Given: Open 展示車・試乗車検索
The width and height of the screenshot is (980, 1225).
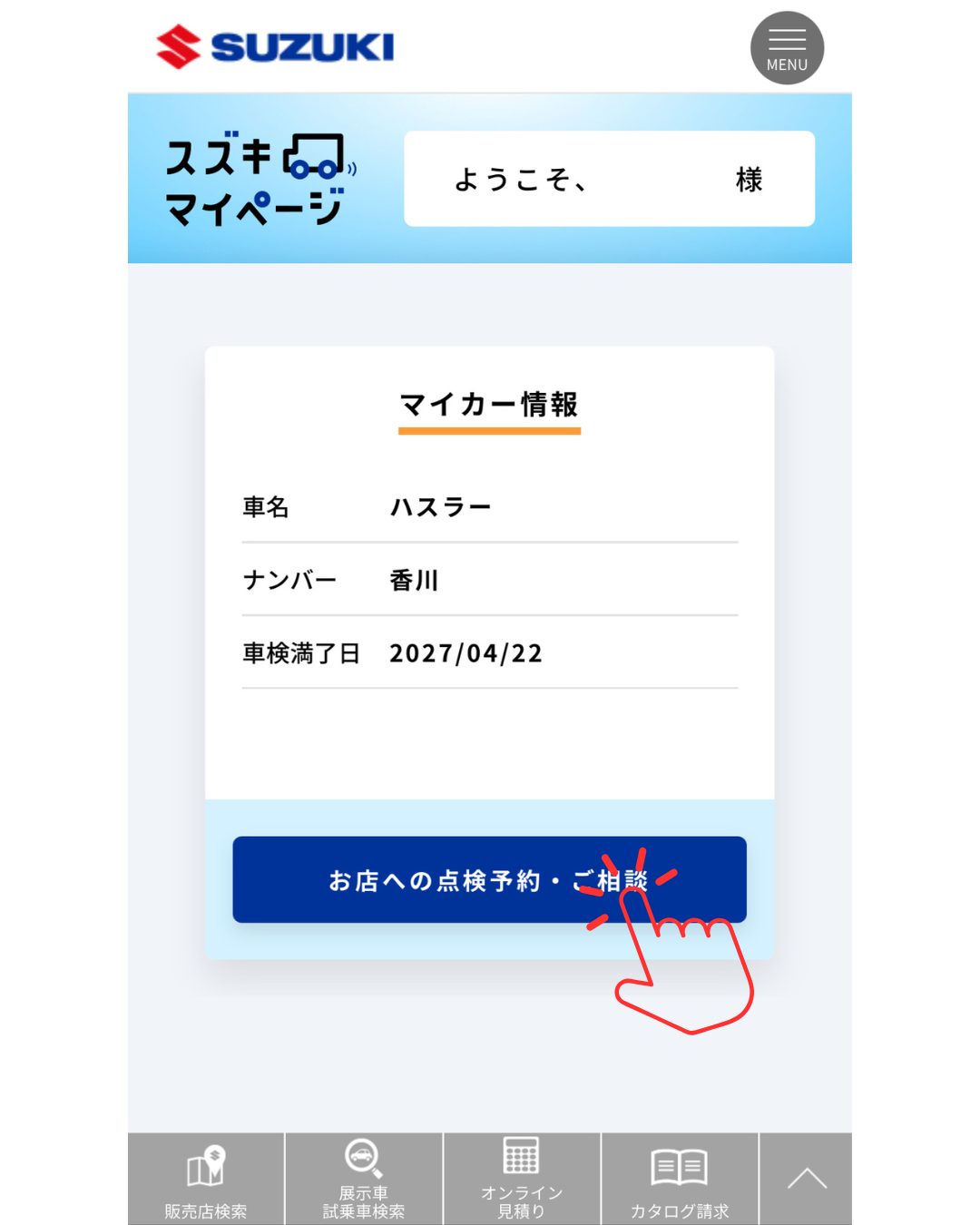Looking at the screenshot, I should [364, 1179].
